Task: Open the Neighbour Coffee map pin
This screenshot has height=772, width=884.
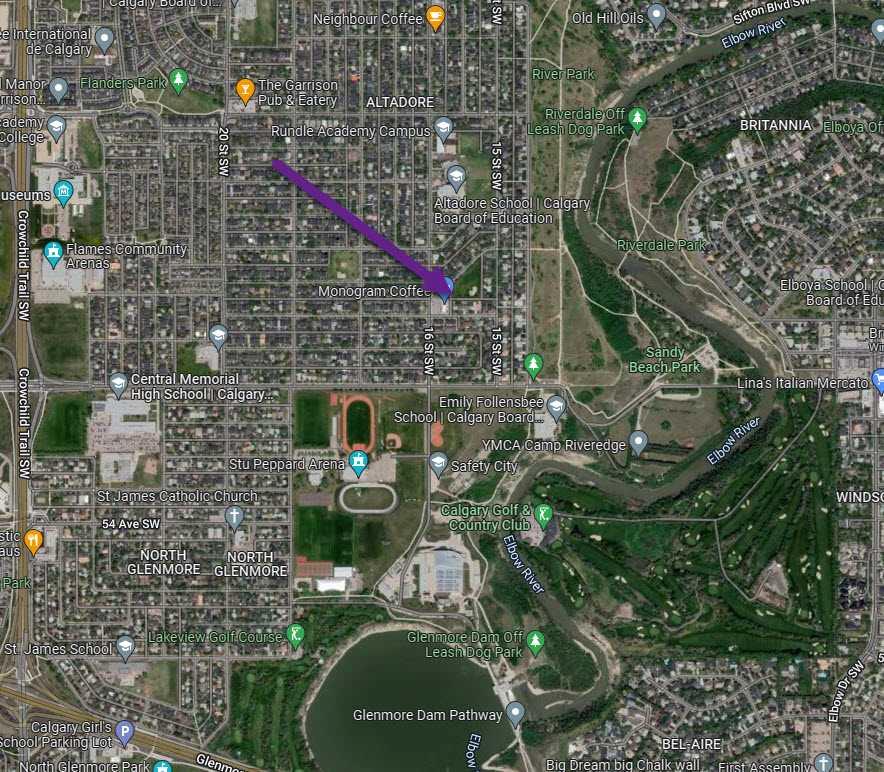Action: tap(435, 17)
